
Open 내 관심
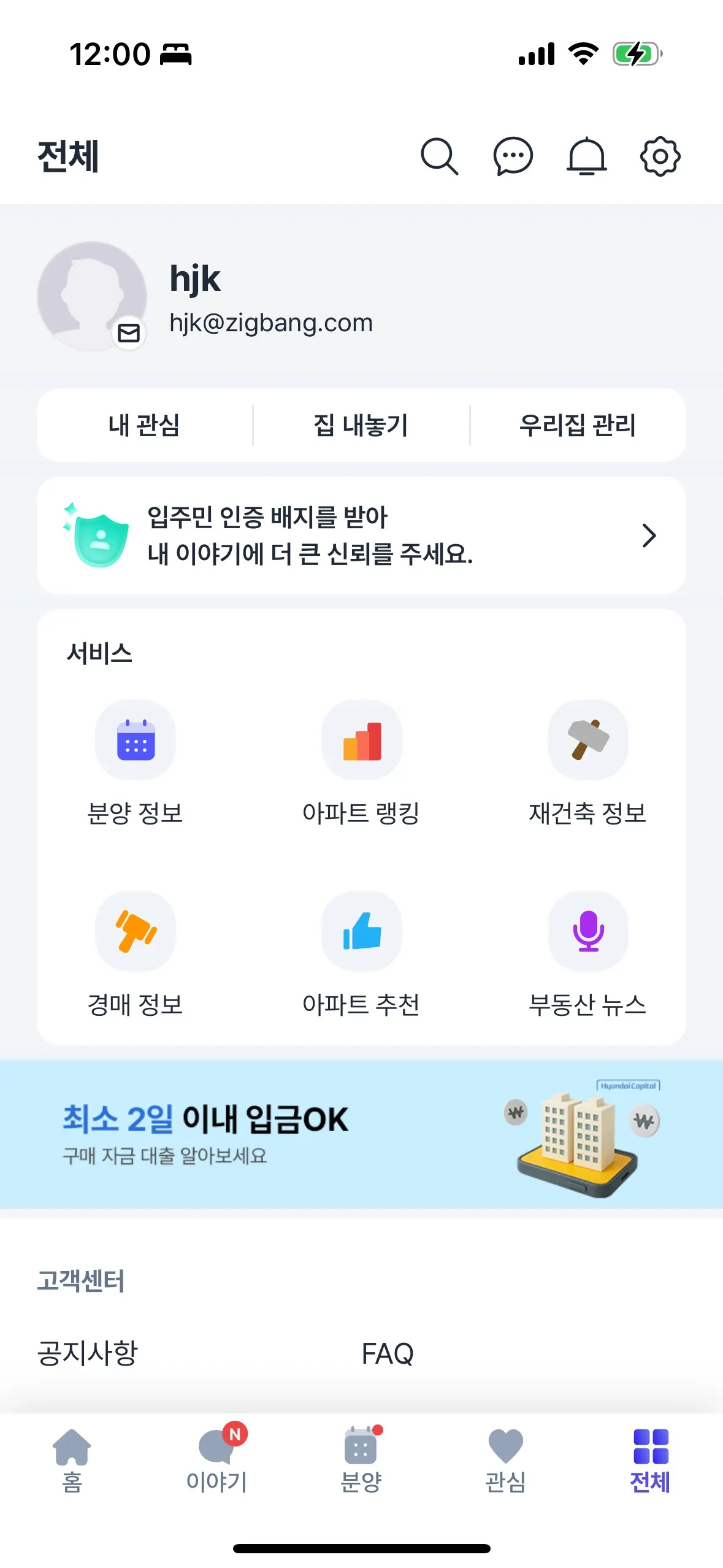tap(144, 425)
